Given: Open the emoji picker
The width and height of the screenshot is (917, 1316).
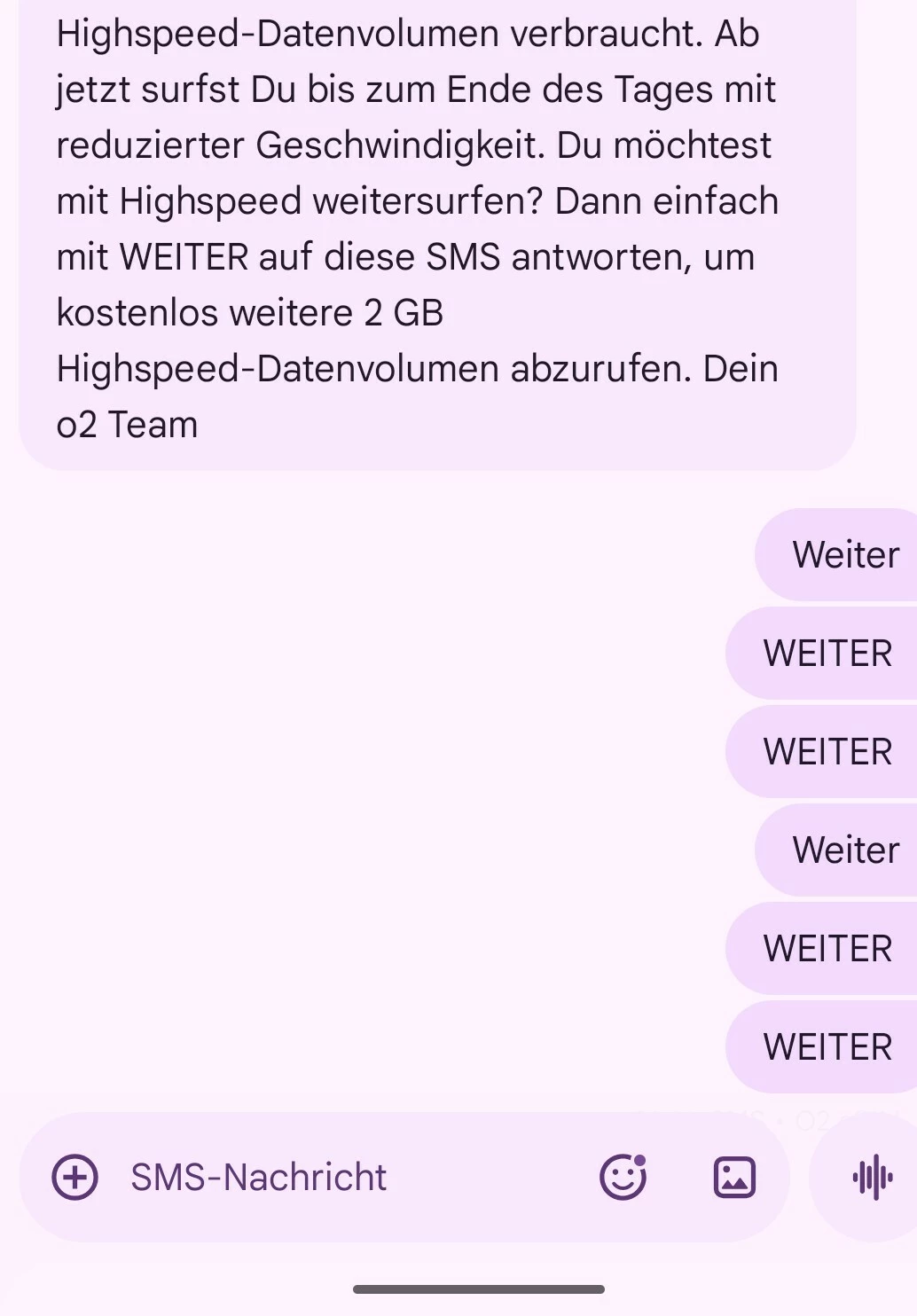Looking at the screenshot, I should [623, 1178].
